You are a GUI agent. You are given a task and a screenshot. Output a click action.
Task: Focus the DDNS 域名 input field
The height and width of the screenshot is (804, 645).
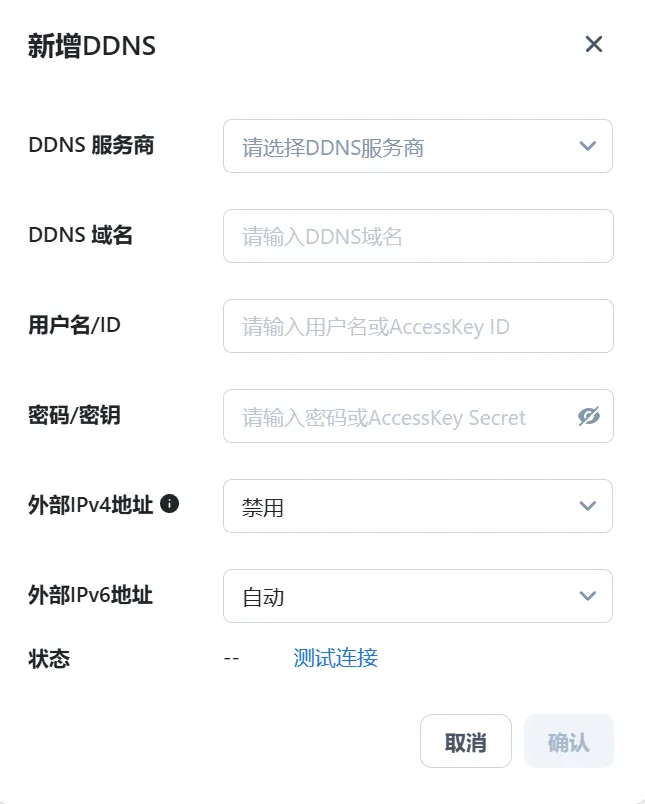(x=417, y=237)
